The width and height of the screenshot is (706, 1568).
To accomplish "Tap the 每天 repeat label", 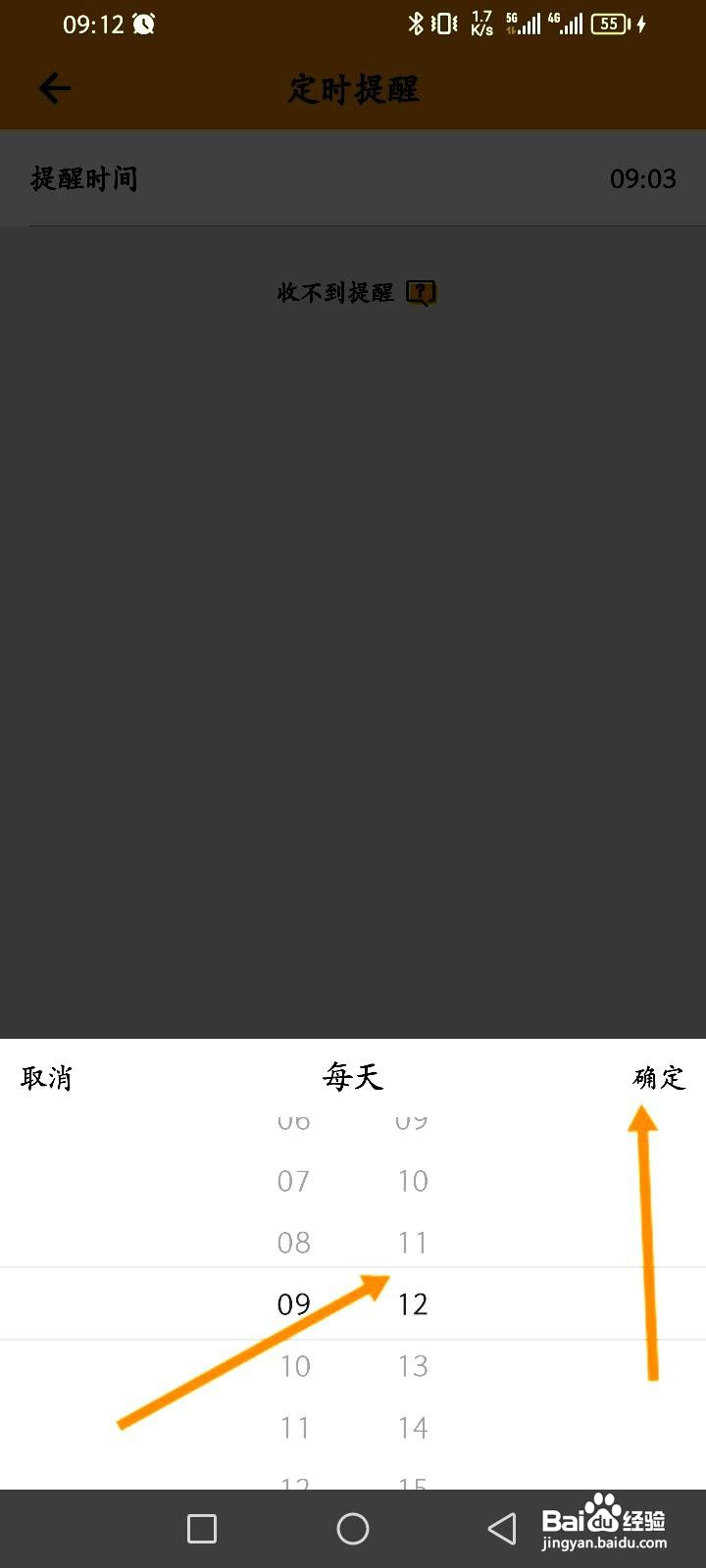I will pyautogui.click(x=353, y=1077).
